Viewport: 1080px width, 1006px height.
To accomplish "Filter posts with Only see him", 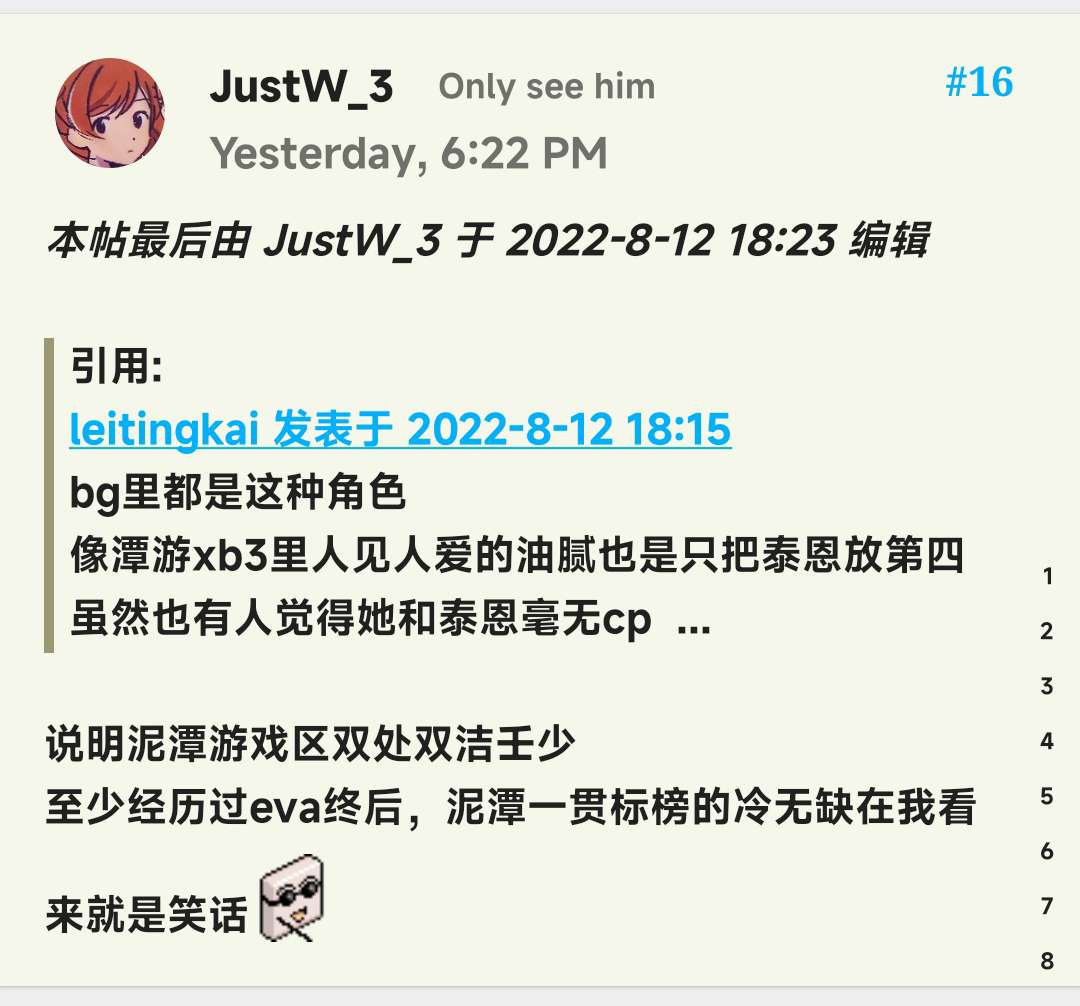I will 546,87.
